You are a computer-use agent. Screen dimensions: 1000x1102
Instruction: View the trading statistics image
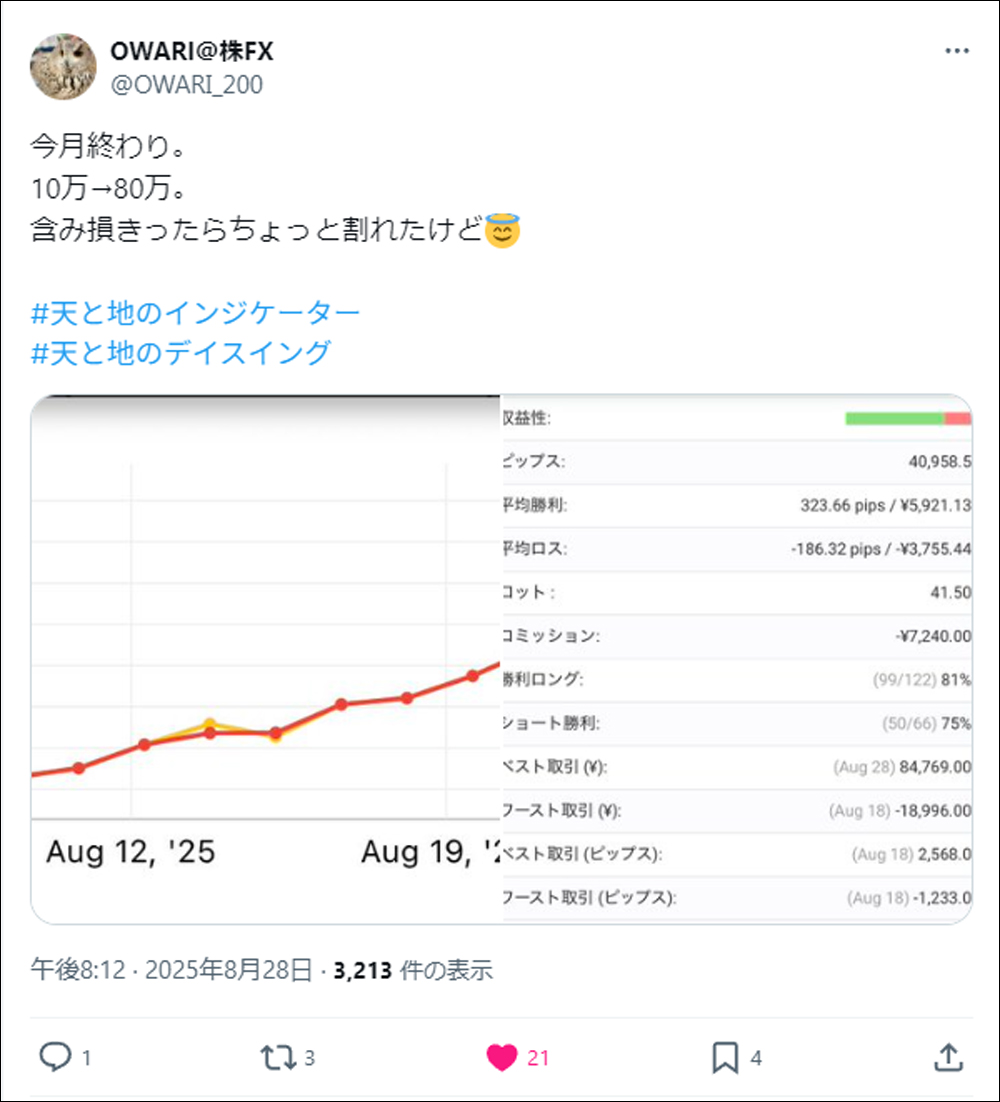pos(736,658)
